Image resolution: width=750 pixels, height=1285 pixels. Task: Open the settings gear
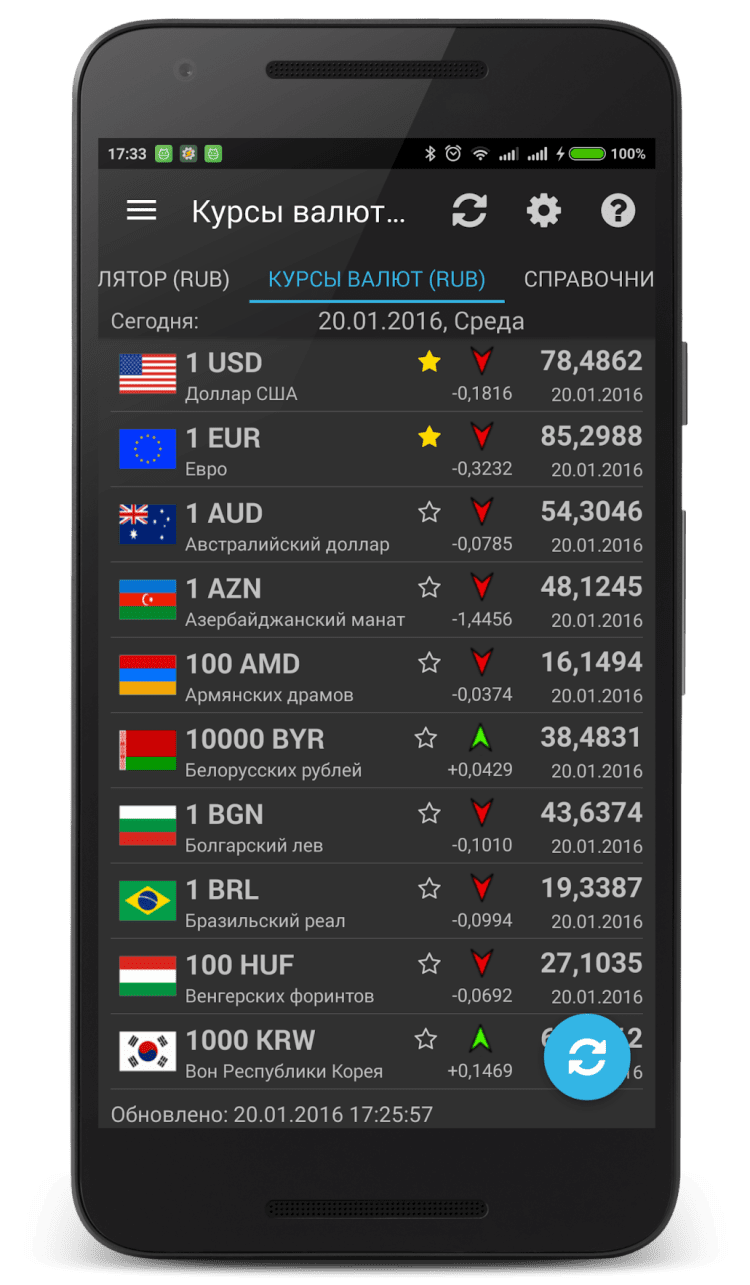click(544, 210)
